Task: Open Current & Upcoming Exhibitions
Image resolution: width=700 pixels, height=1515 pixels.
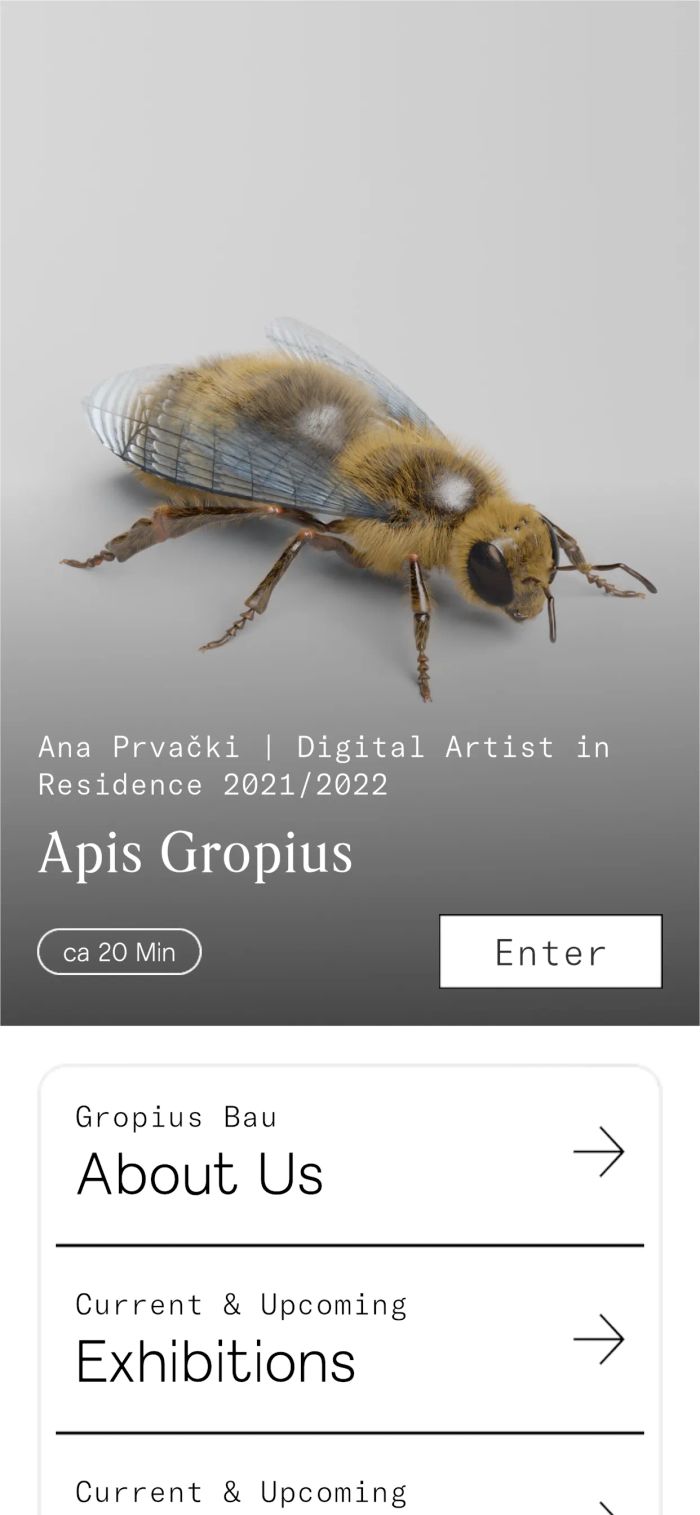Action: (350, 1340)
